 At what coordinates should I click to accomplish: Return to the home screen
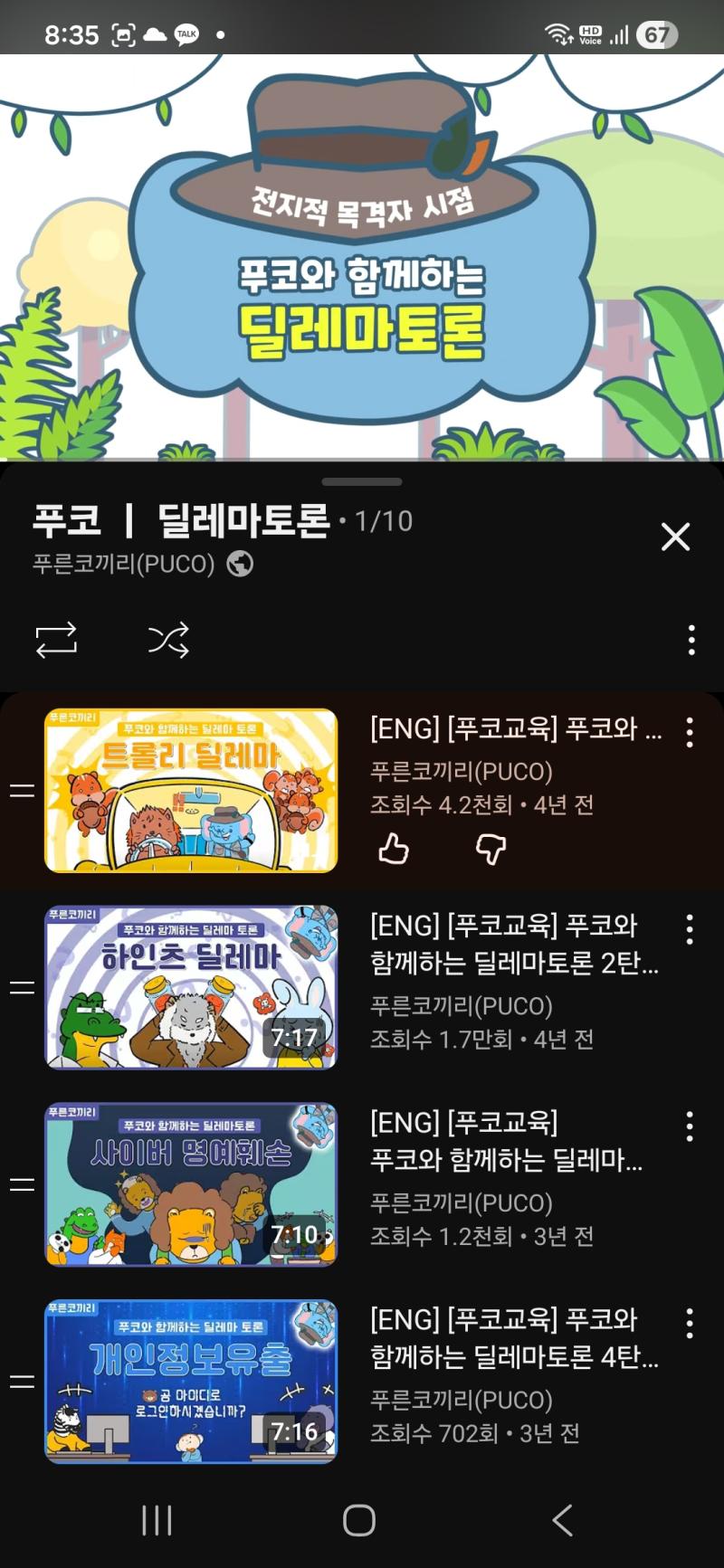(359, 1520)
